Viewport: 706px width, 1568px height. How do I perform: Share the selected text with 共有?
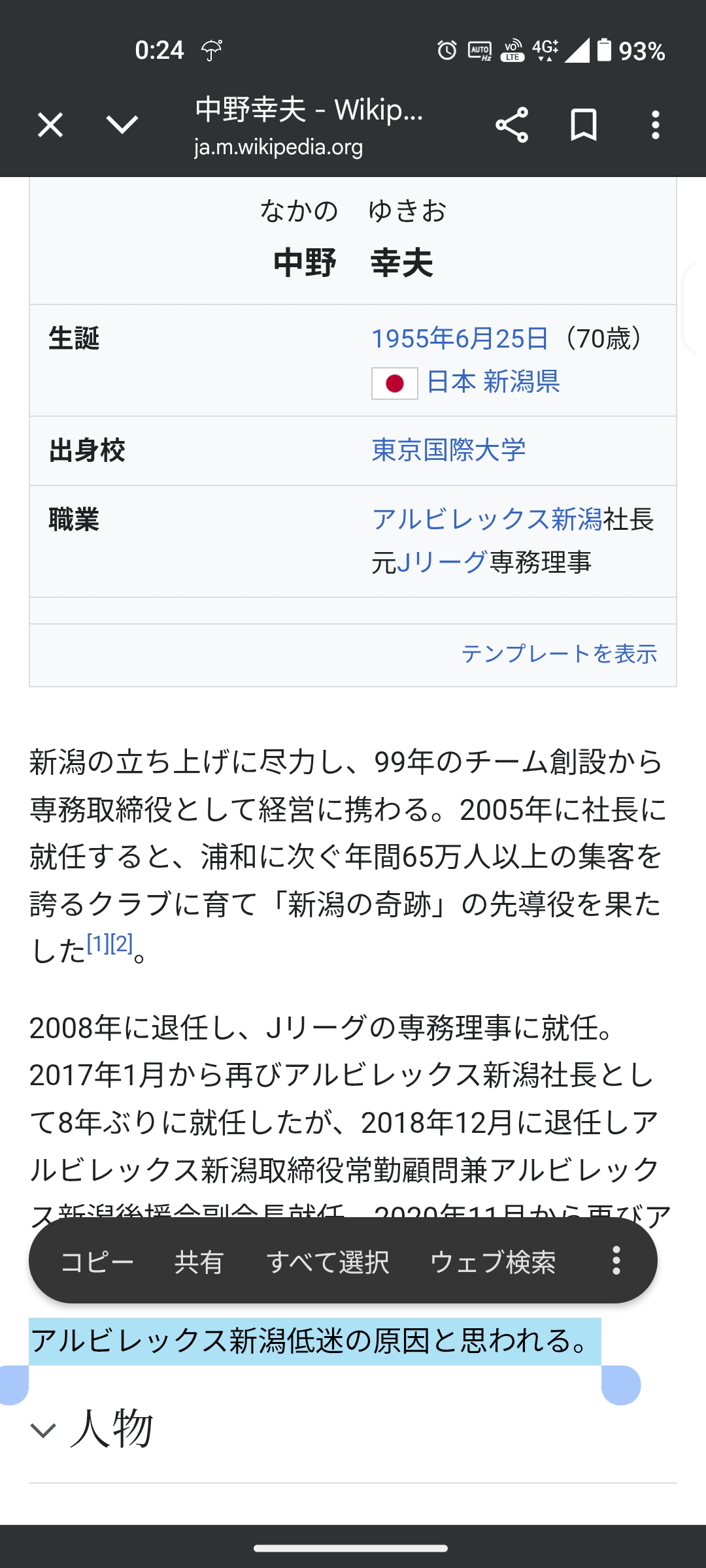(199, 1261)
